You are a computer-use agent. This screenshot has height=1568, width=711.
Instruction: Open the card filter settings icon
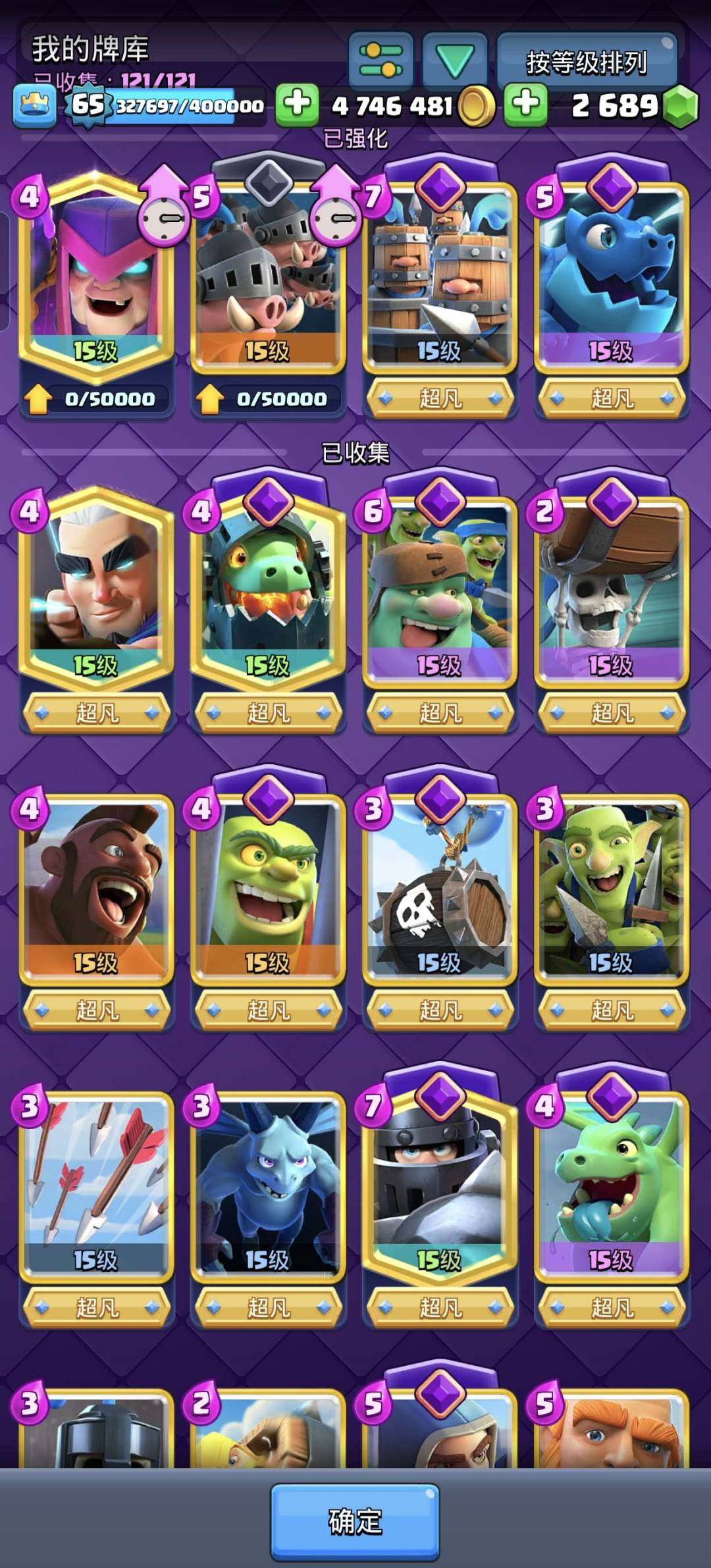381,61
